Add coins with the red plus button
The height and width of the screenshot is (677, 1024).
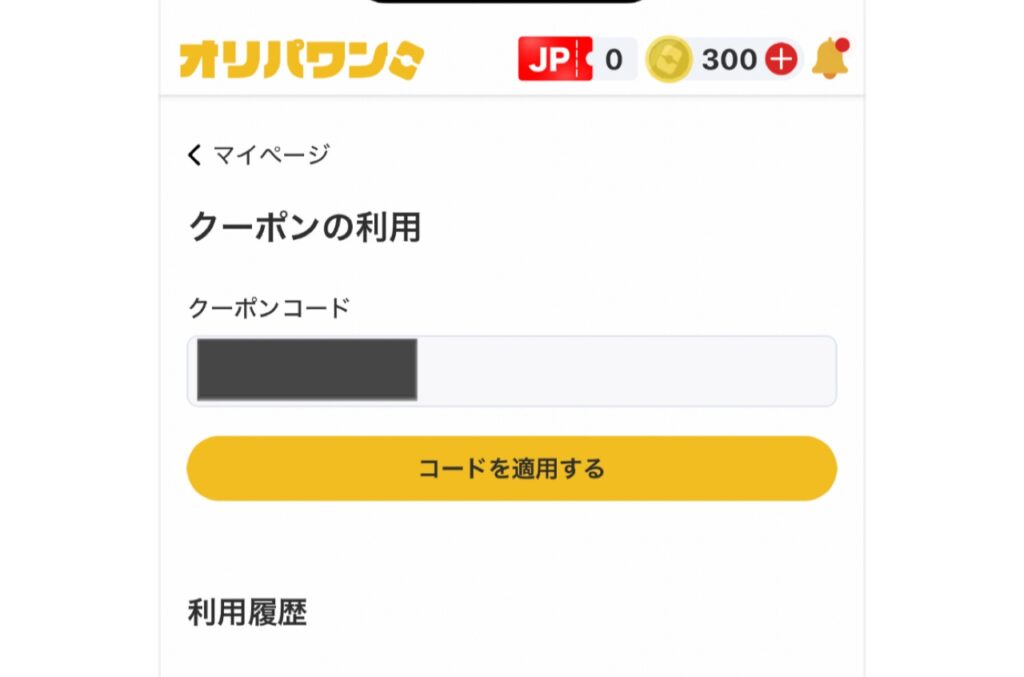click(x=781, y=60)
